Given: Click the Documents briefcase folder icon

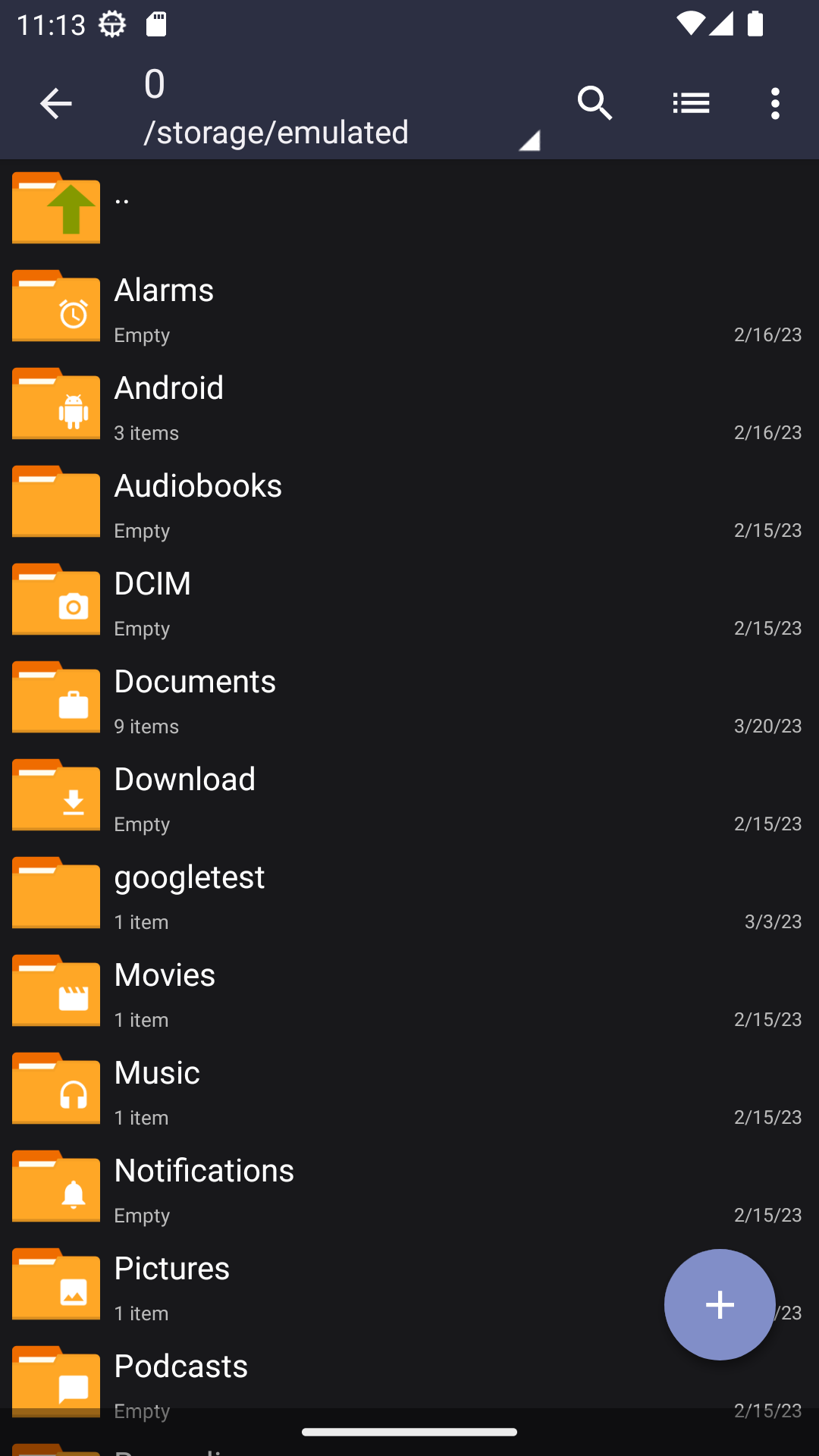Looking at the screenshot, I should coord(55,696).
